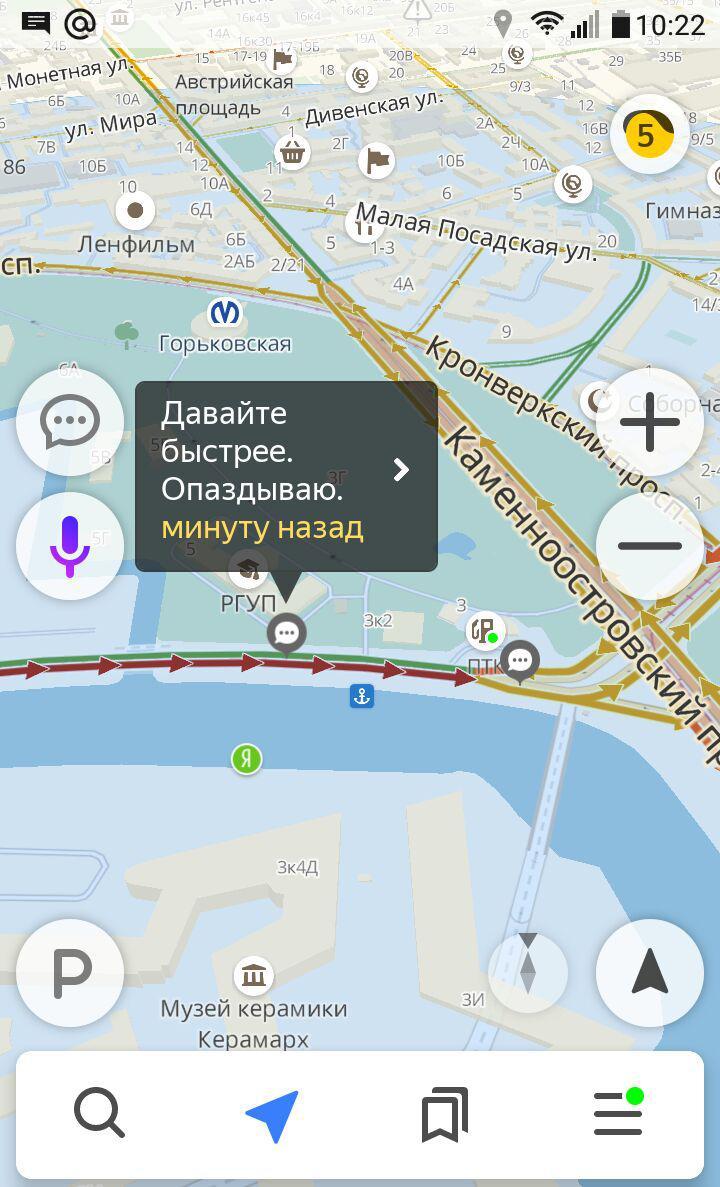720x1187 pixels.
Task: Open route navigator from bottom bar
Action: point(272,1115)
